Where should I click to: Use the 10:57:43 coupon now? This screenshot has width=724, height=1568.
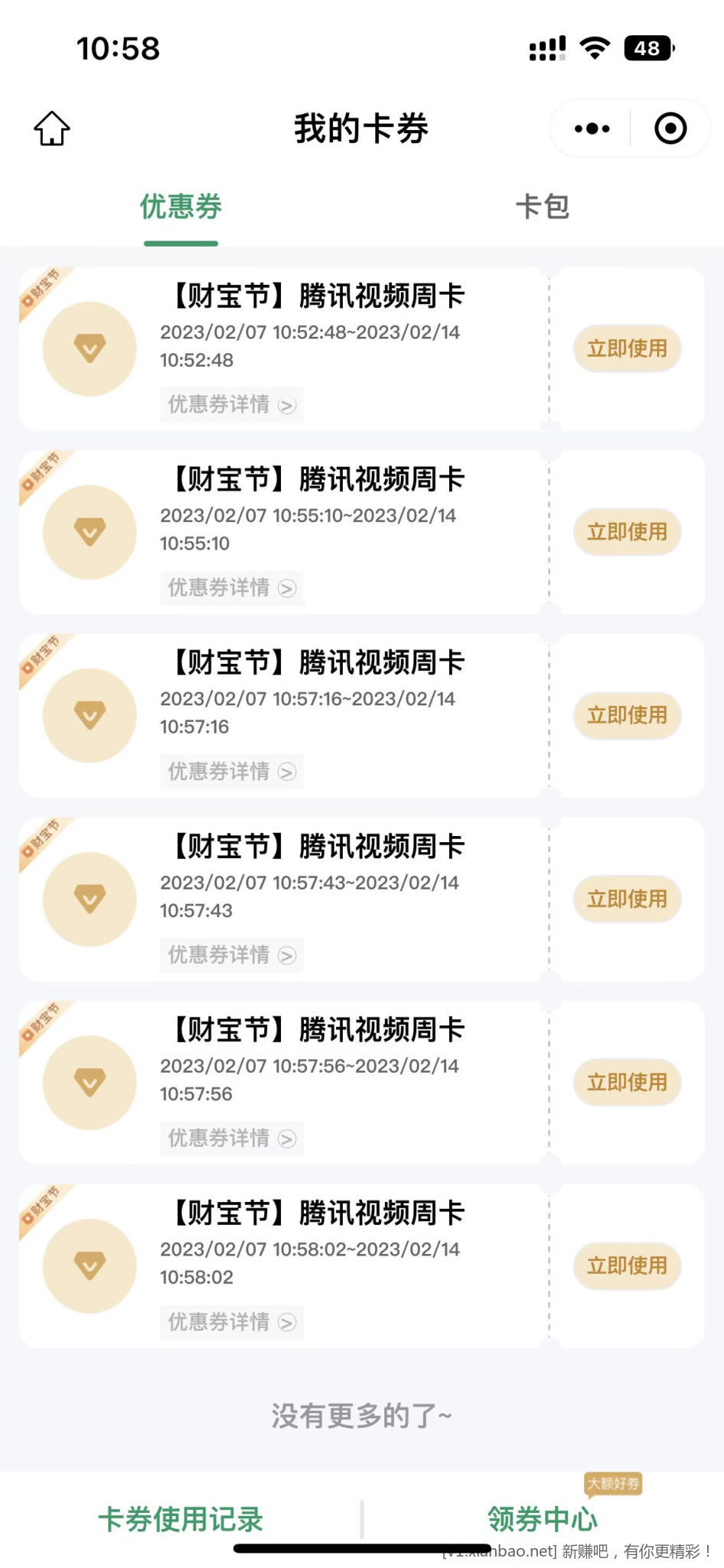pos(627,899)
